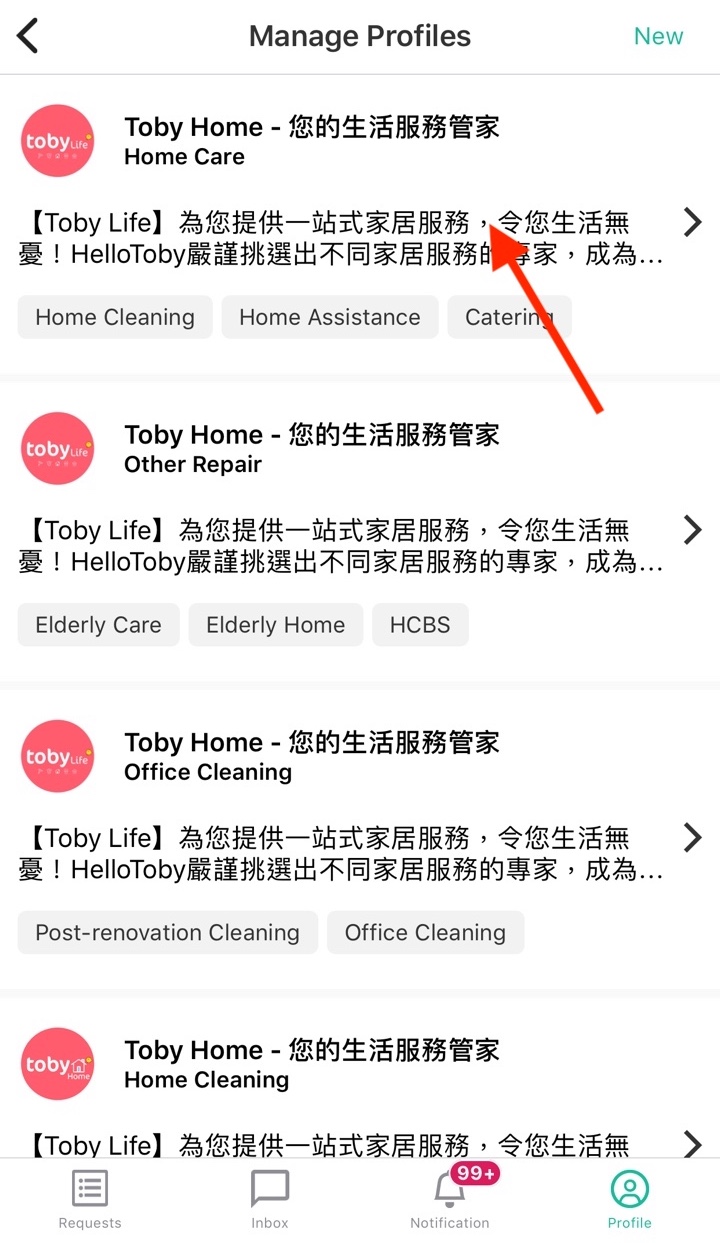The image size is (720, 1243).
Task: Open the Other Repair profile
Action: click(x=360, y=530)
